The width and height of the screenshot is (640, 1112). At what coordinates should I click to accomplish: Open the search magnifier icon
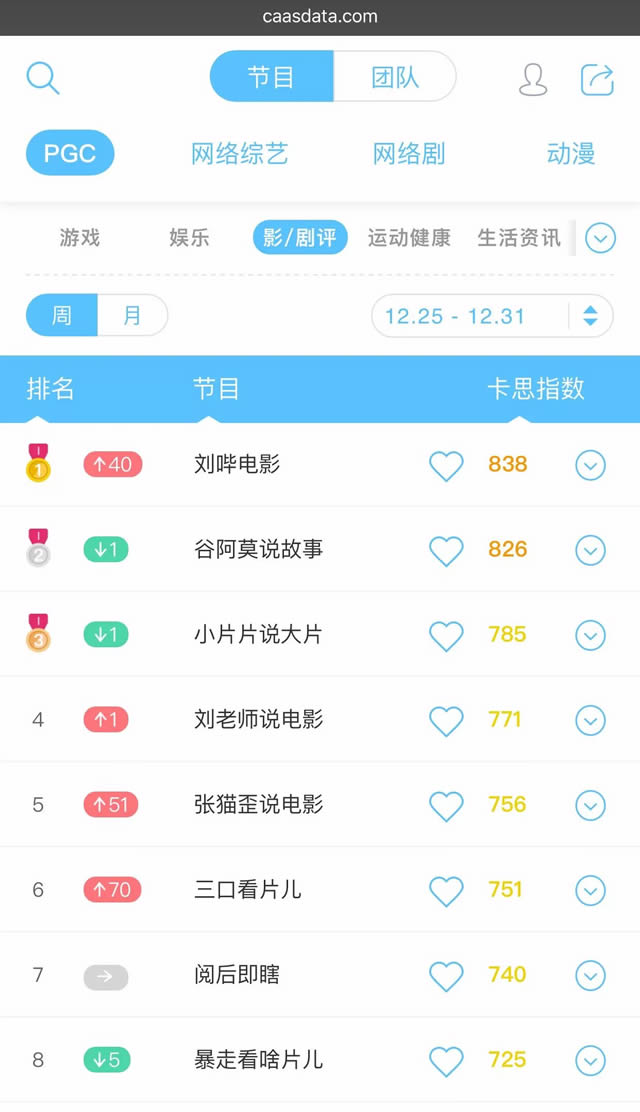[43, 78]
